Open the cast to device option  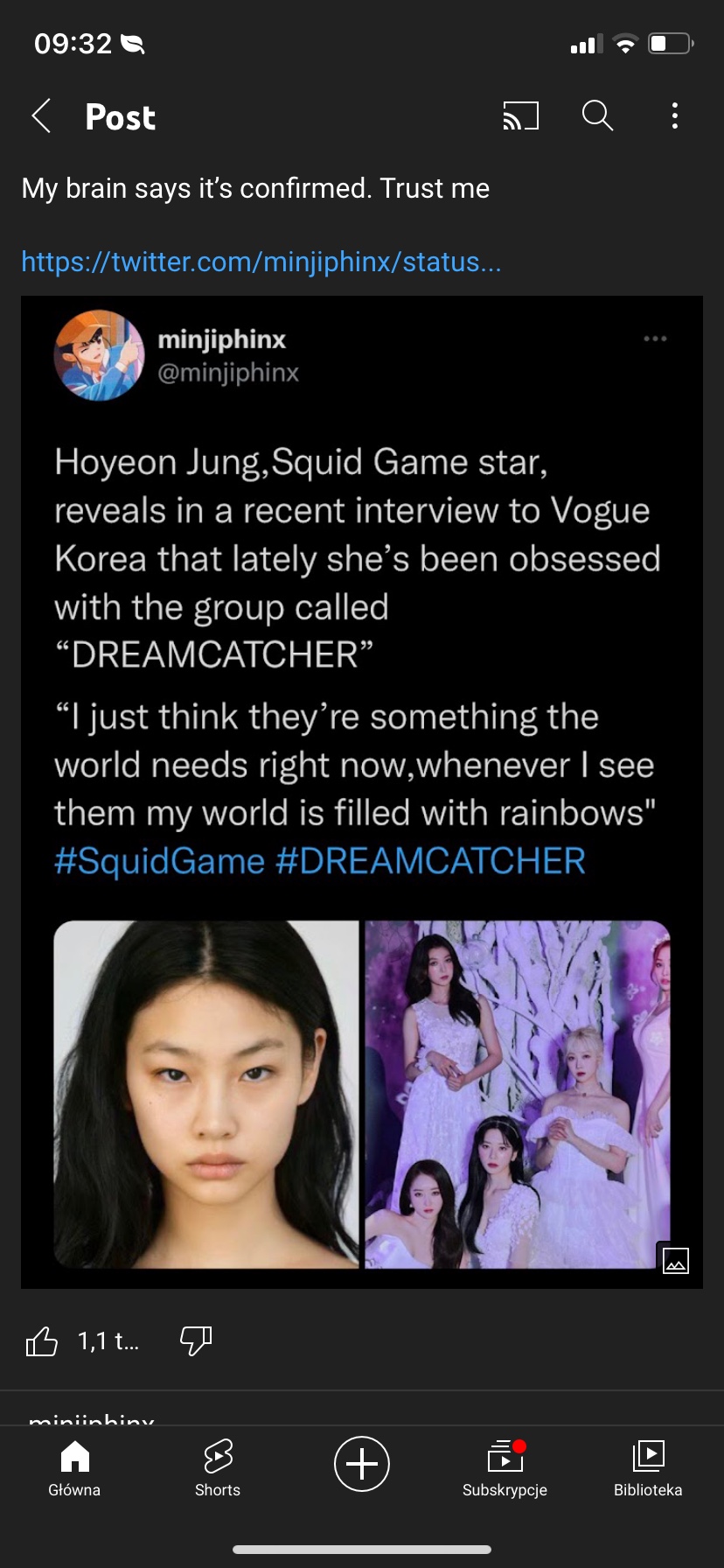520,115
